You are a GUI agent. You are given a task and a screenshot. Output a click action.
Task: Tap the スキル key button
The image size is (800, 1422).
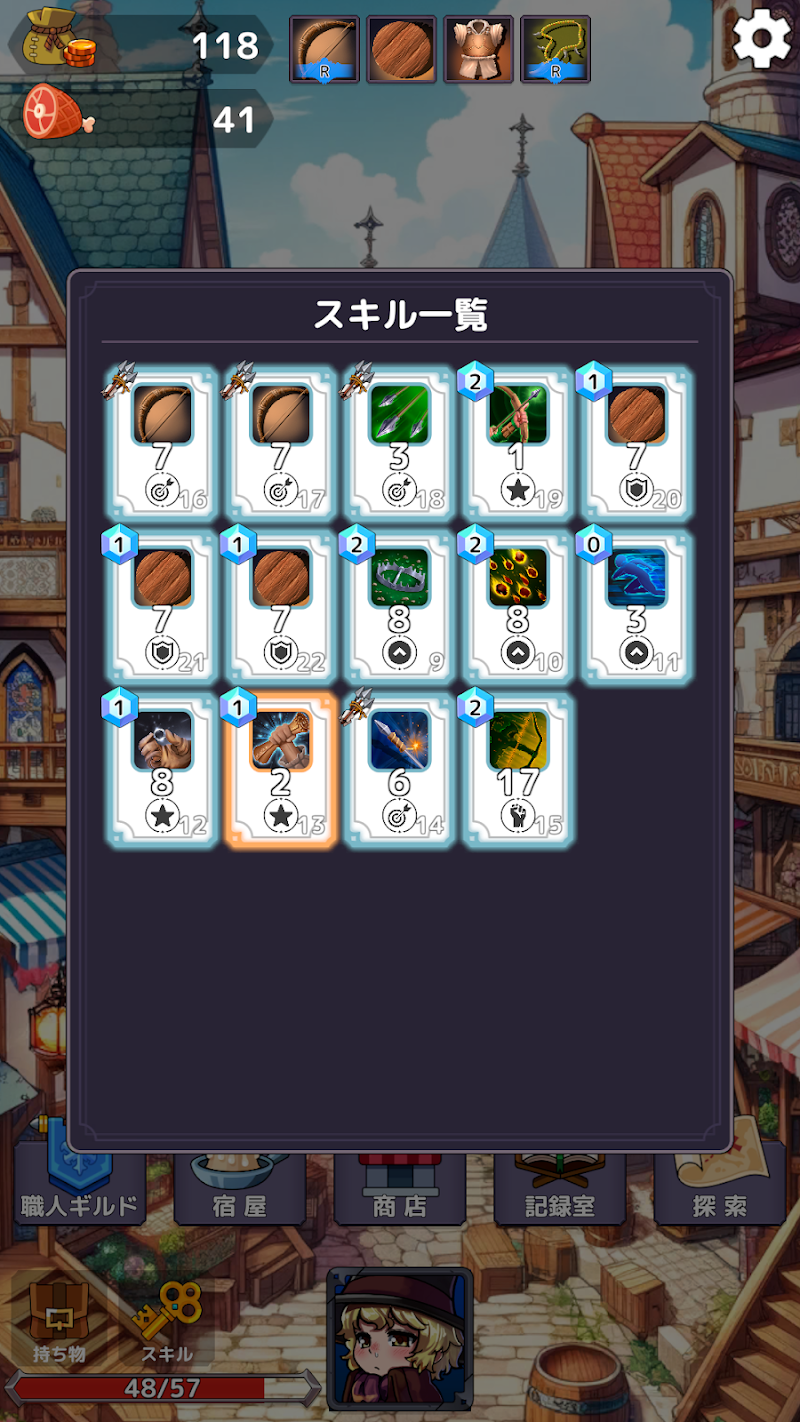click(x=166, y=1322)
